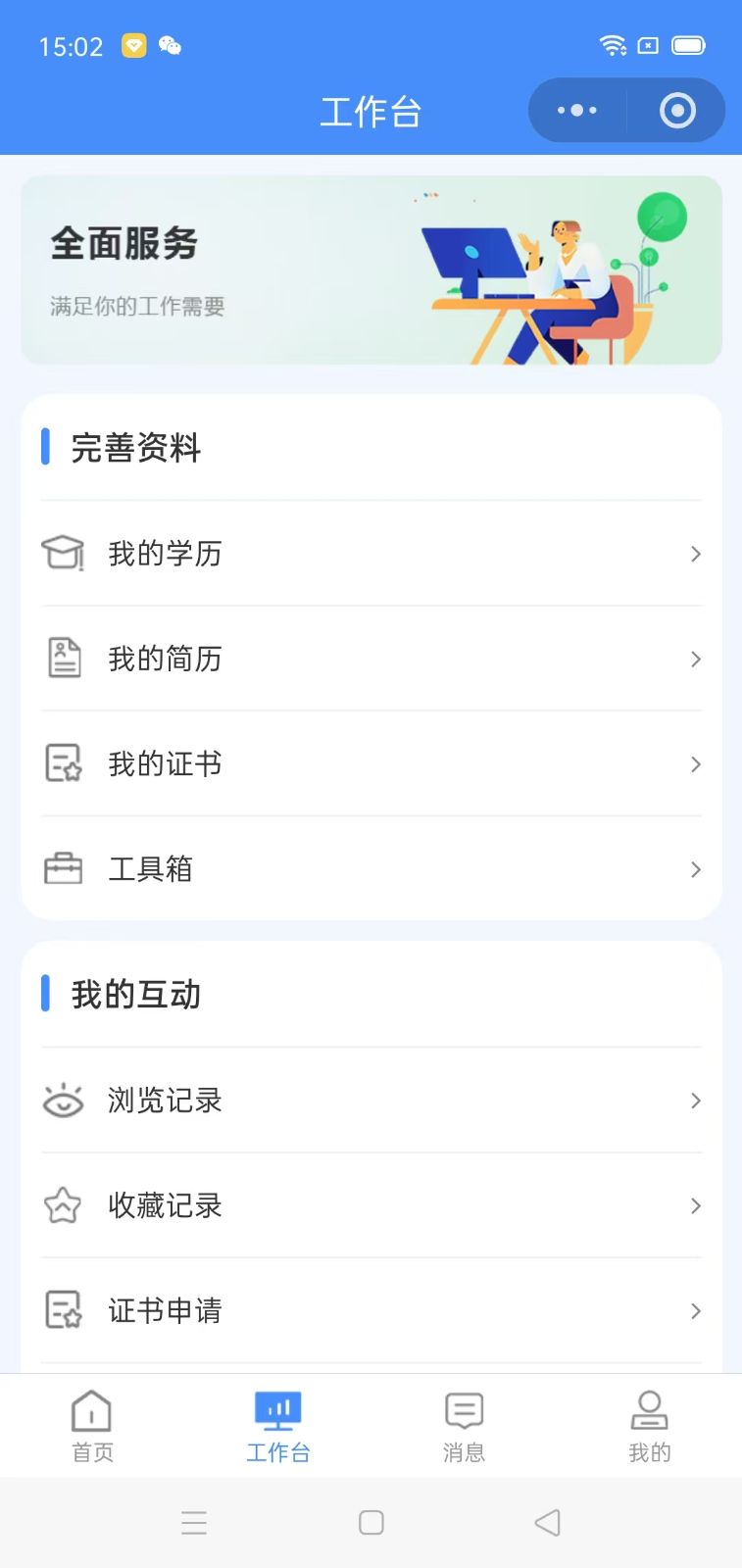Open the mini program more options menu
The image size is (742, 1568).
tap(577, 111)
